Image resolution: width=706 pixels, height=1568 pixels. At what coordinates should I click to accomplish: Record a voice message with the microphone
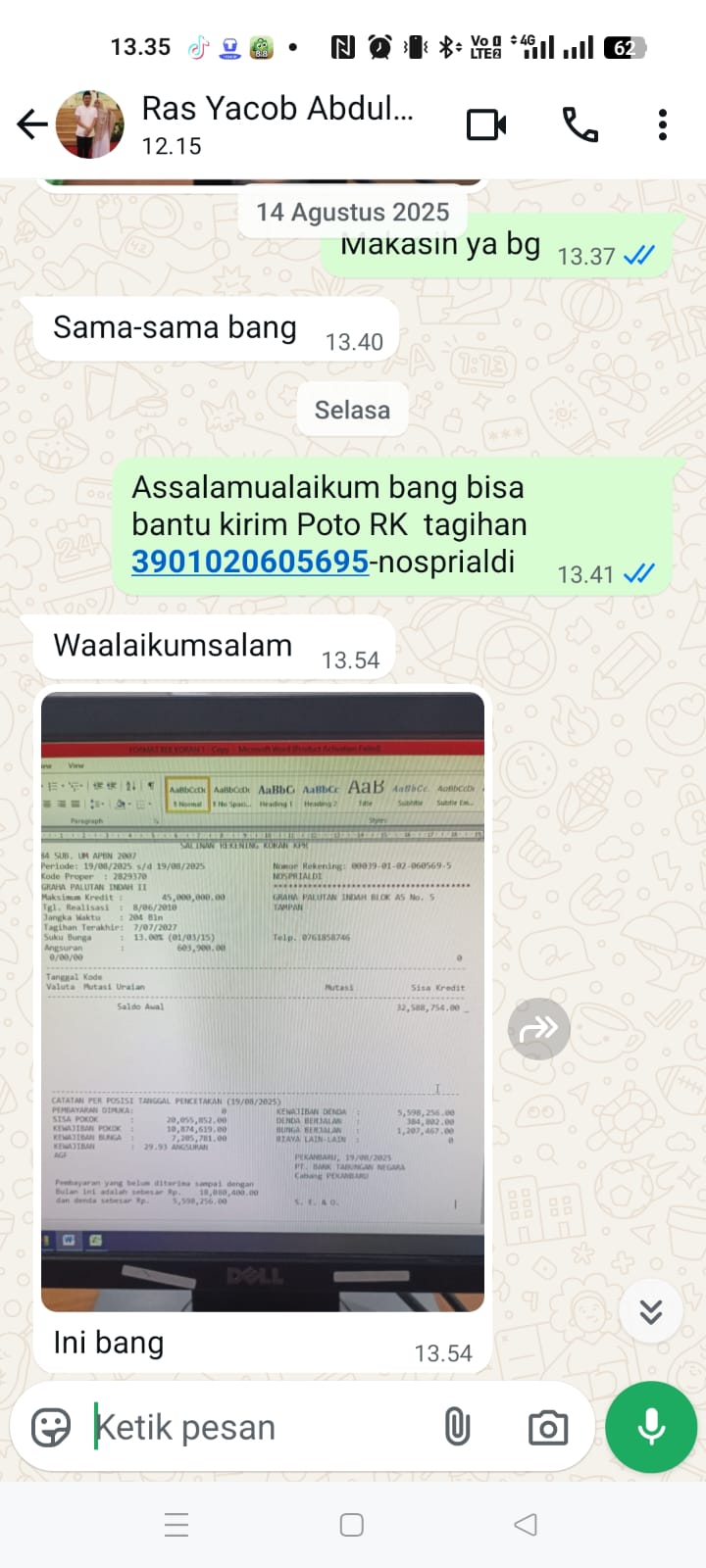tap(651, 1427)
